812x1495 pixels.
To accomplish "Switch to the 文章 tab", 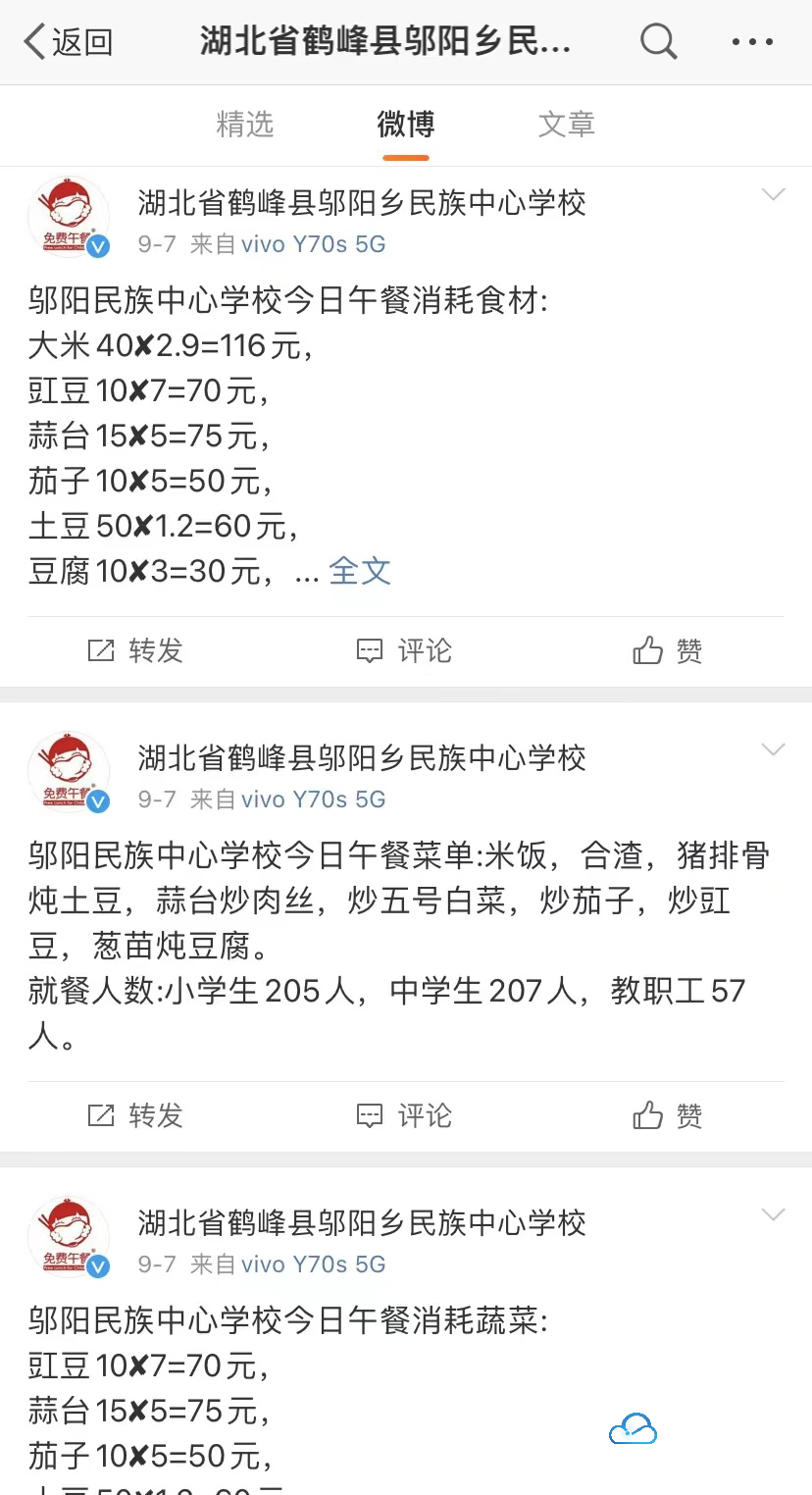I will tap(567, 125).
